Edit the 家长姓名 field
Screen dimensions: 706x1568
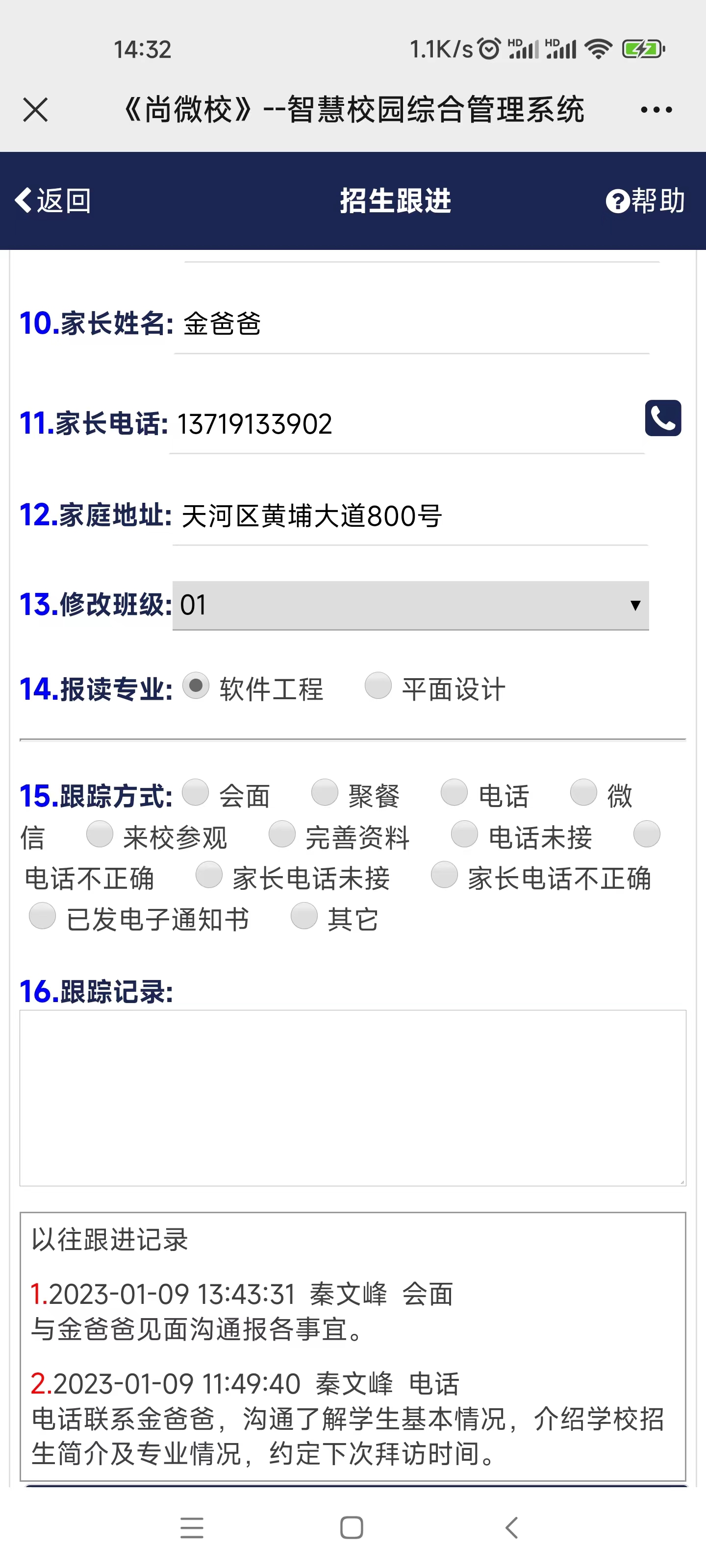[412, 324]
